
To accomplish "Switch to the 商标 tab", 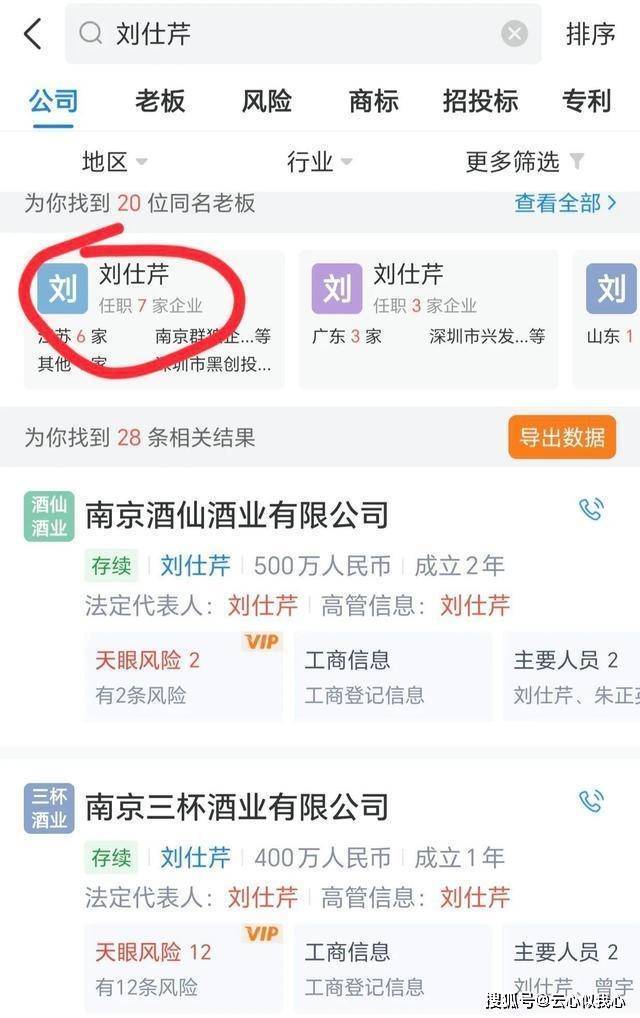I will (x=374, y=101).
